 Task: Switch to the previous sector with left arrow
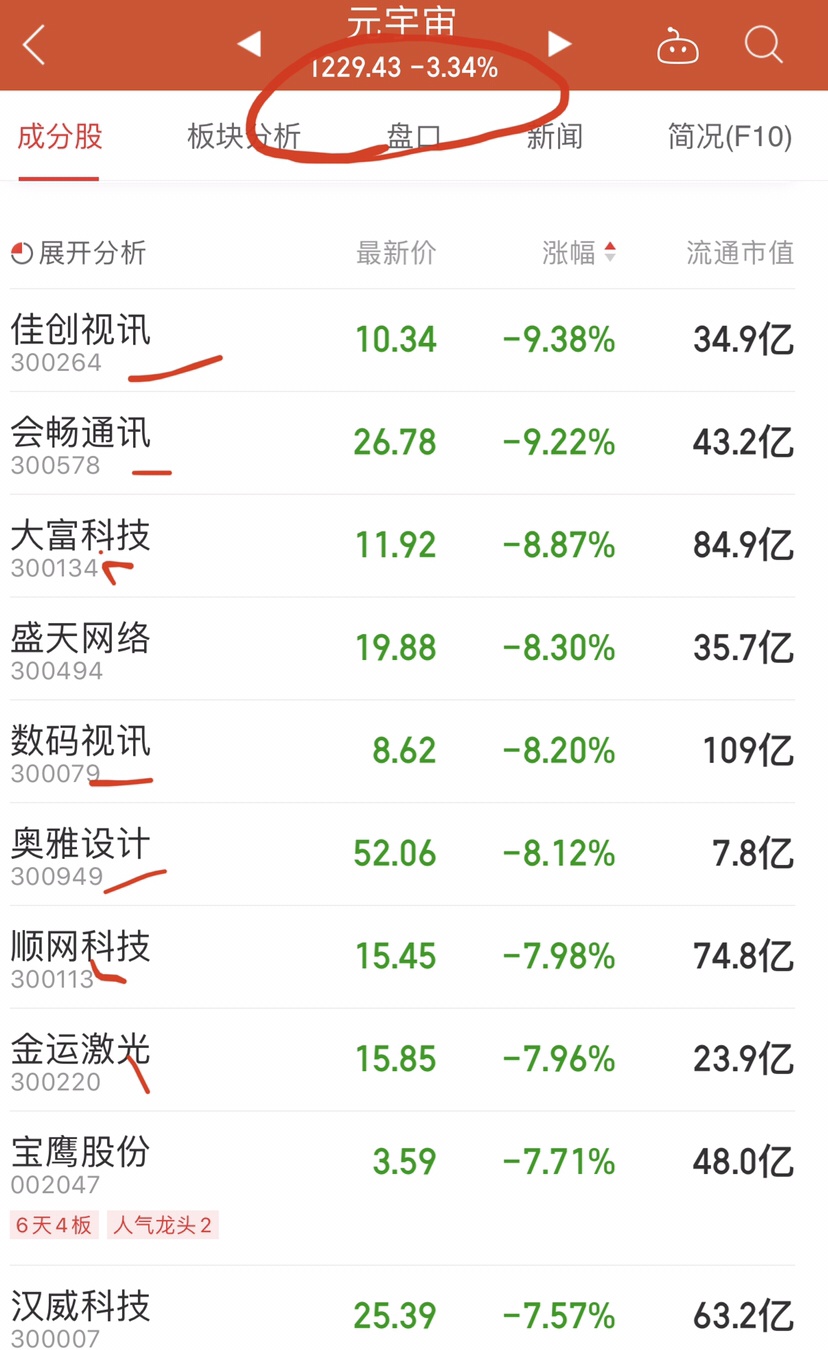click(249, 44)
